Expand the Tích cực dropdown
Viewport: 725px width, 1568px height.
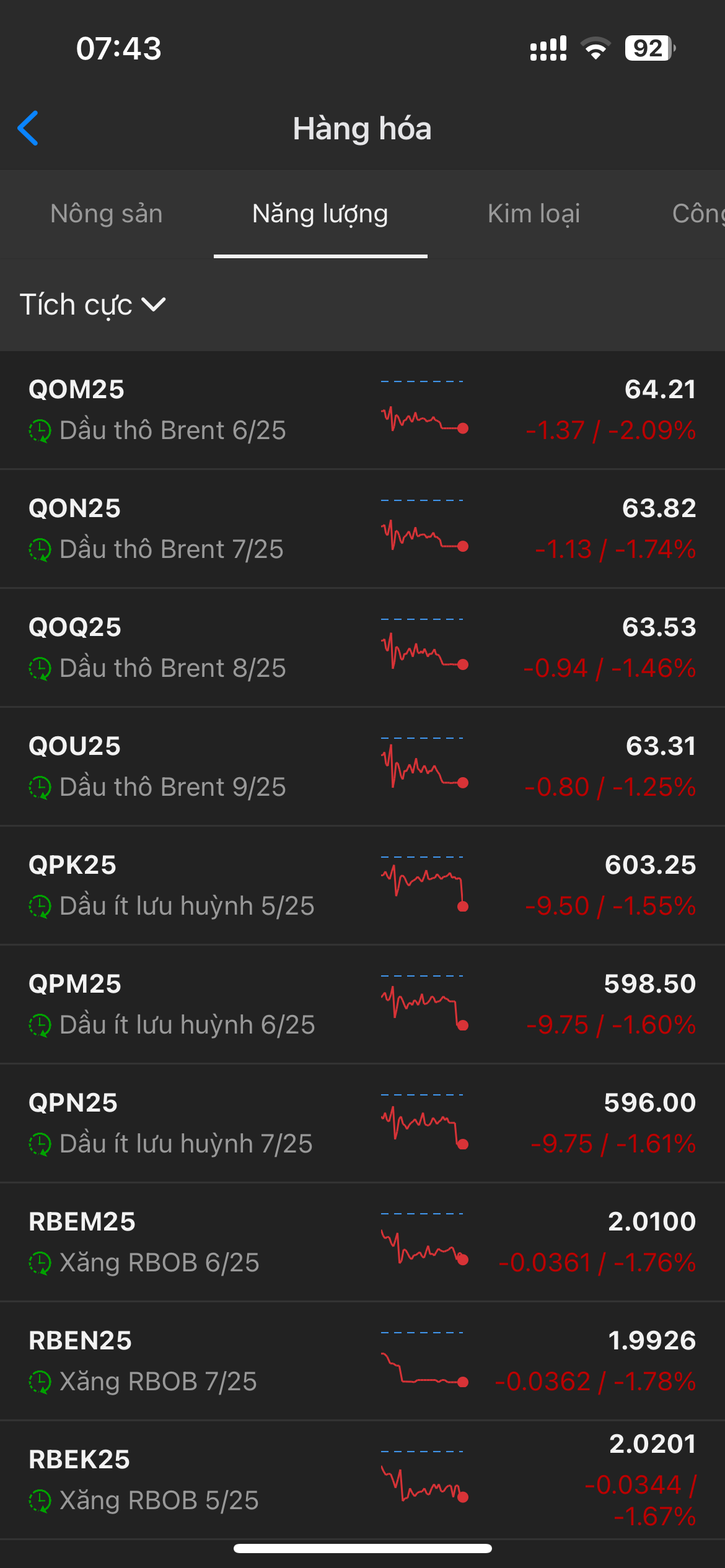[x=93, y=305]
